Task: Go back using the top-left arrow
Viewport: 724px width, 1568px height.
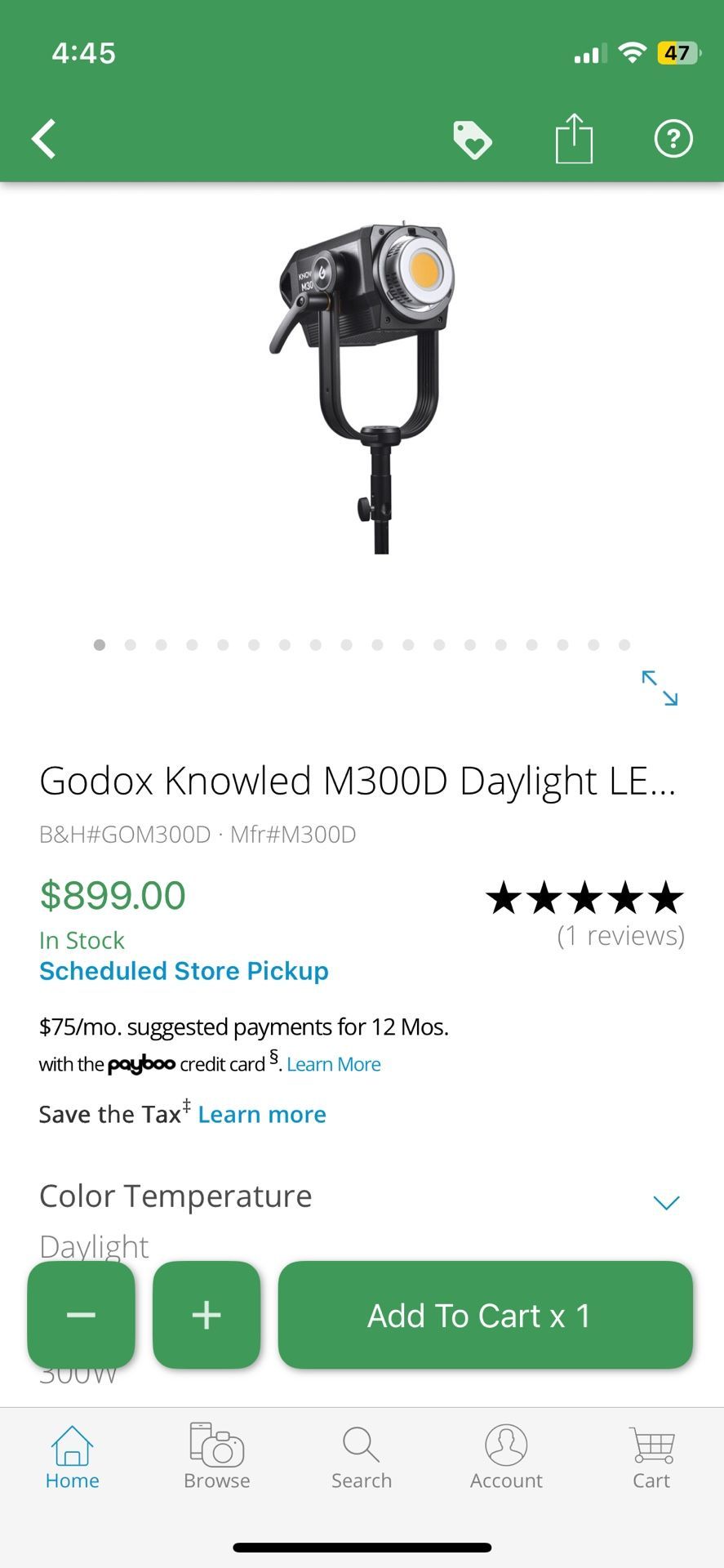Action: [x=44, y=139]
